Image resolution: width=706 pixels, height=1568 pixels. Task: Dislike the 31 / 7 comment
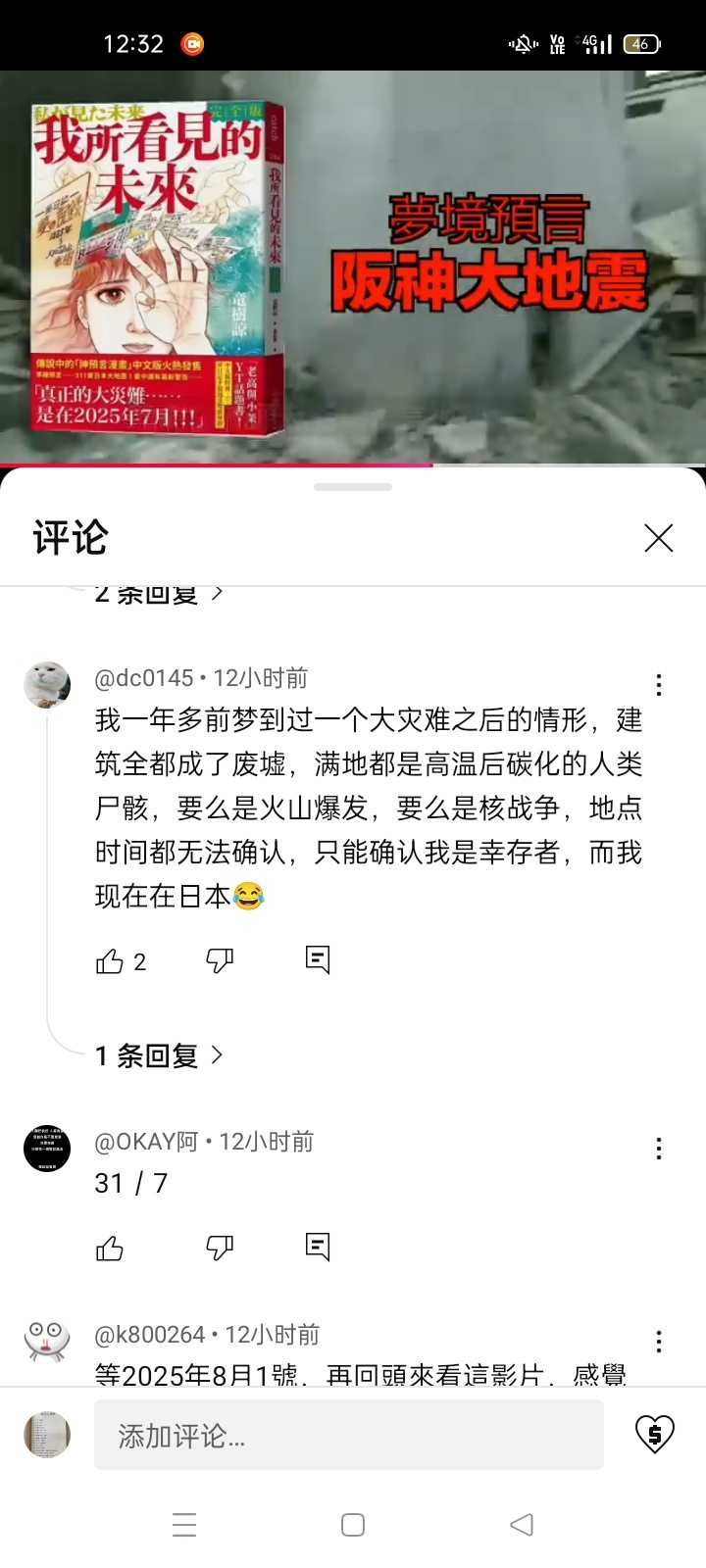coord(220,1248)
